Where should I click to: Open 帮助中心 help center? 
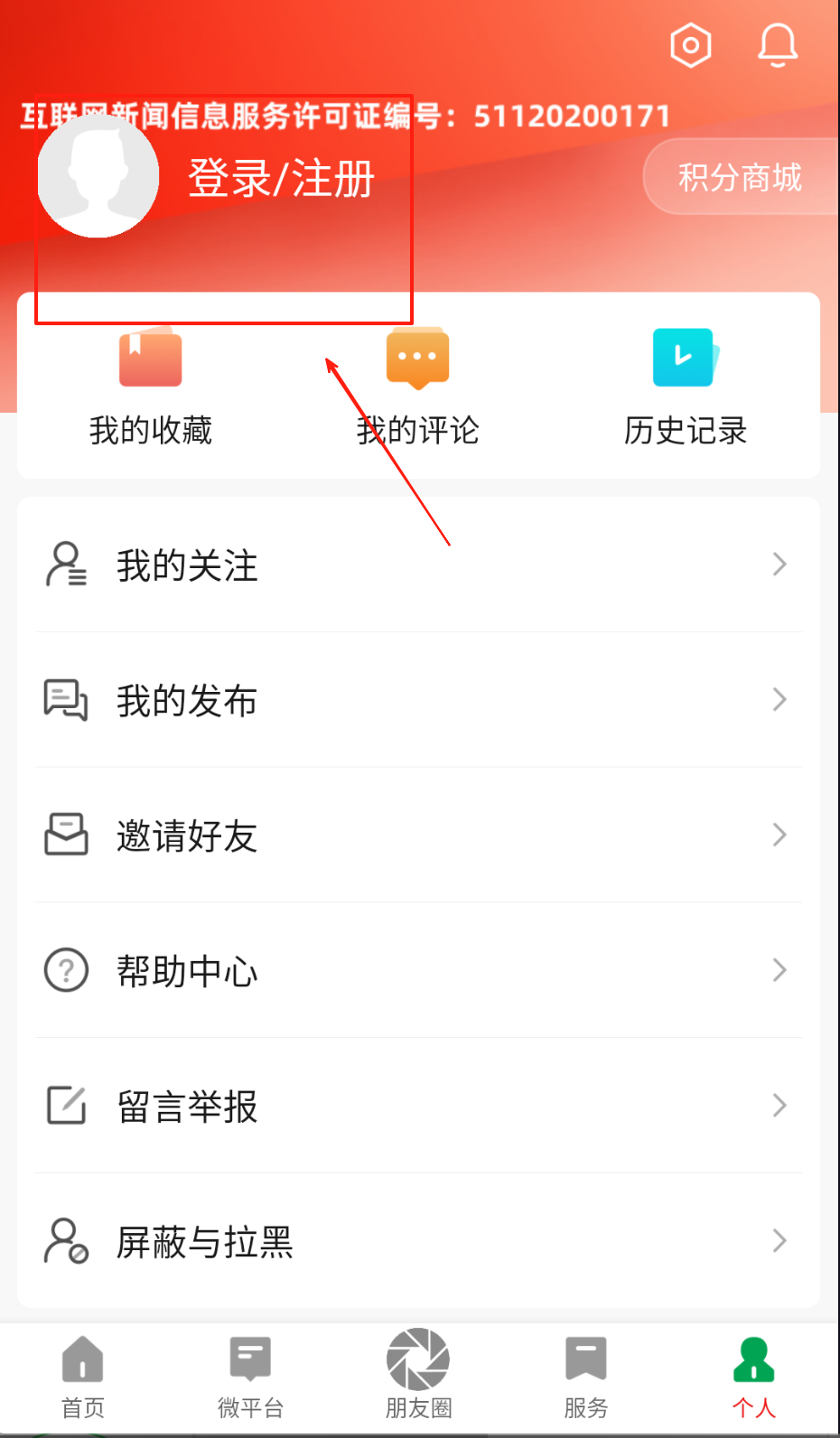coord(417,971)
